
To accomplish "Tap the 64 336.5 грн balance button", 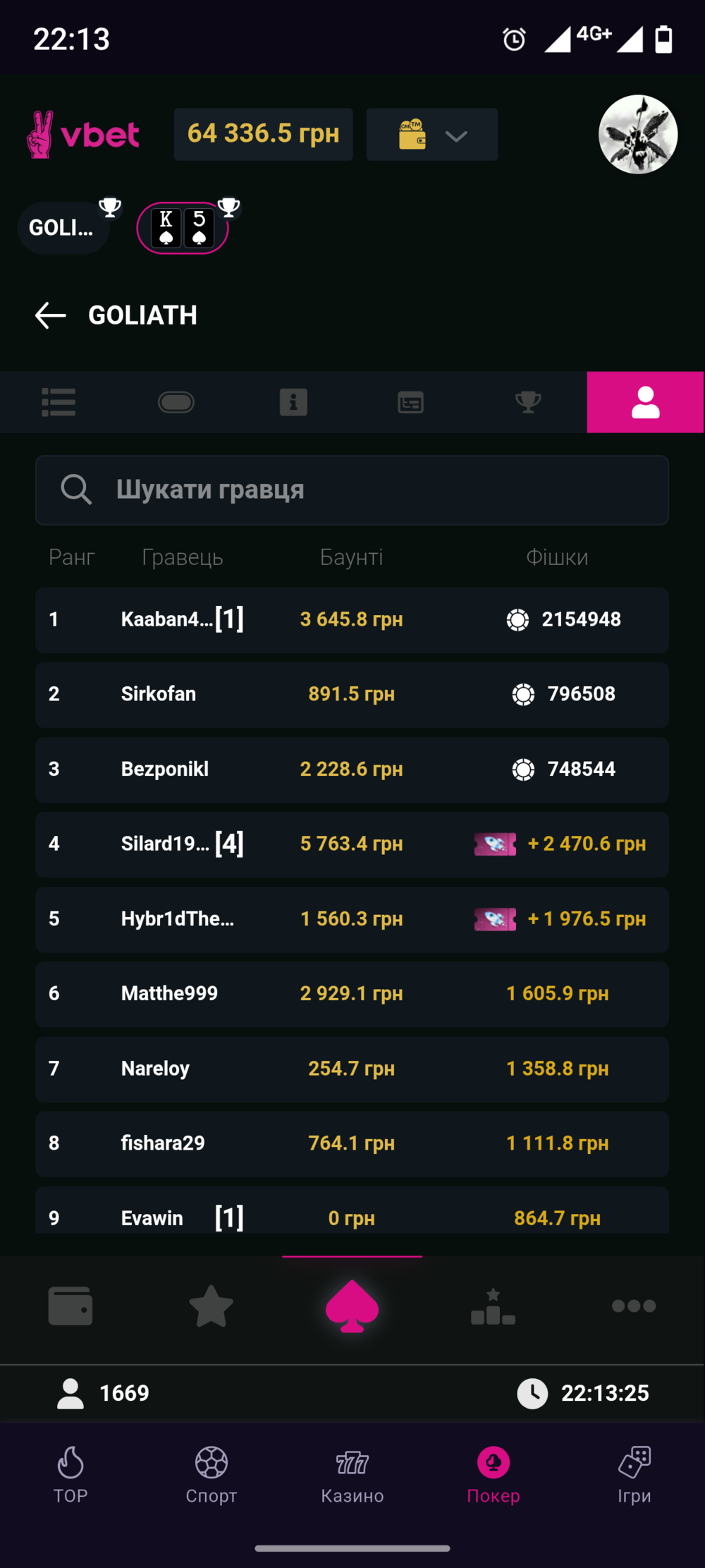I will pos(263,134).
